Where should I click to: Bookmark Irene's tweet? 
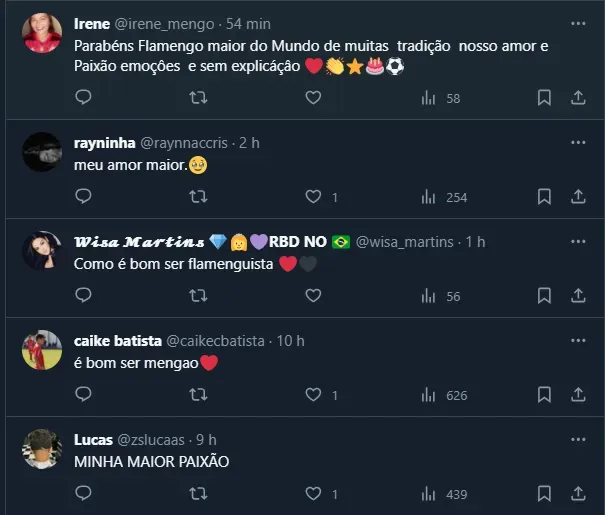point(544,98)
